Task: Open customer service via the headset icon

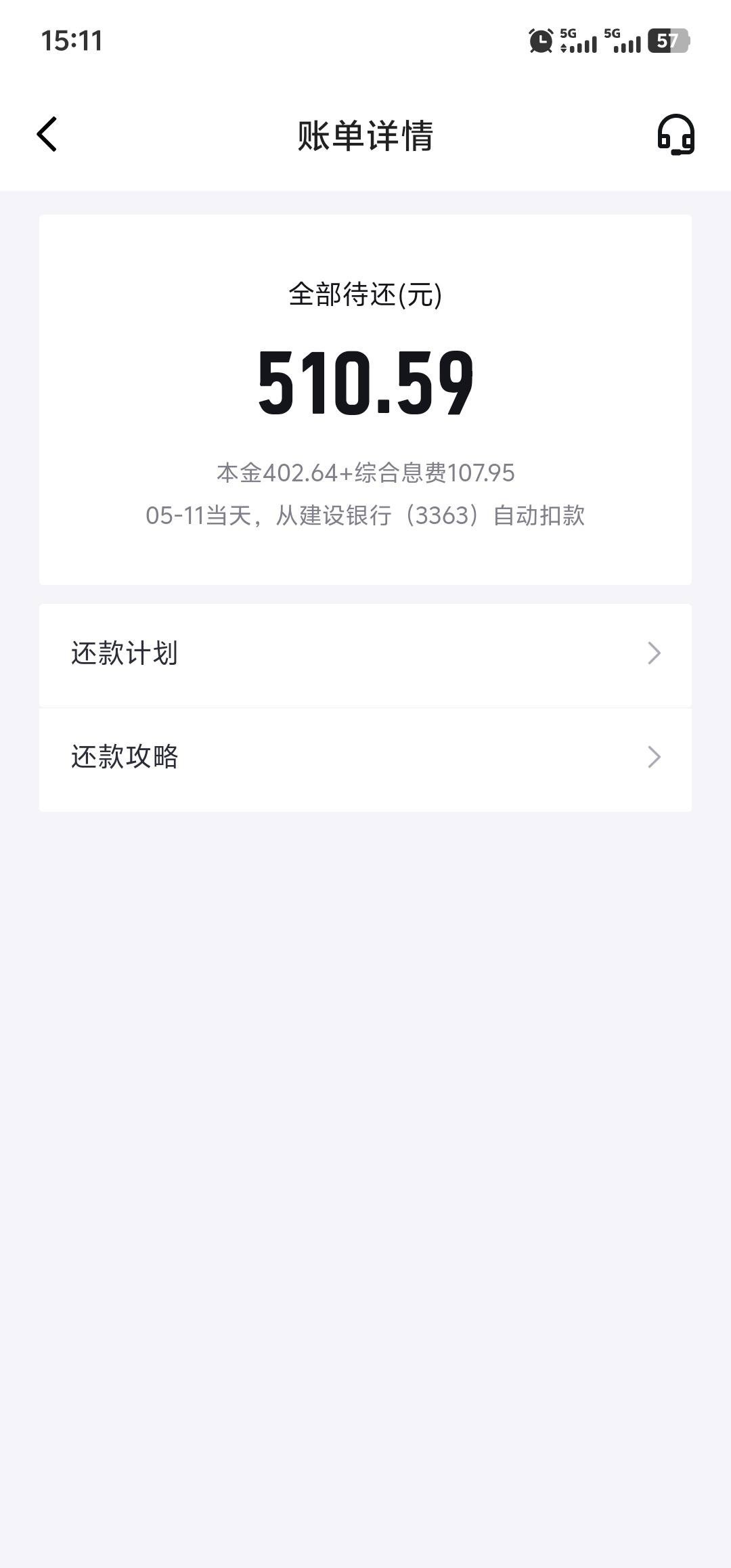Action: pyautogui.click(x=675, y=135)
